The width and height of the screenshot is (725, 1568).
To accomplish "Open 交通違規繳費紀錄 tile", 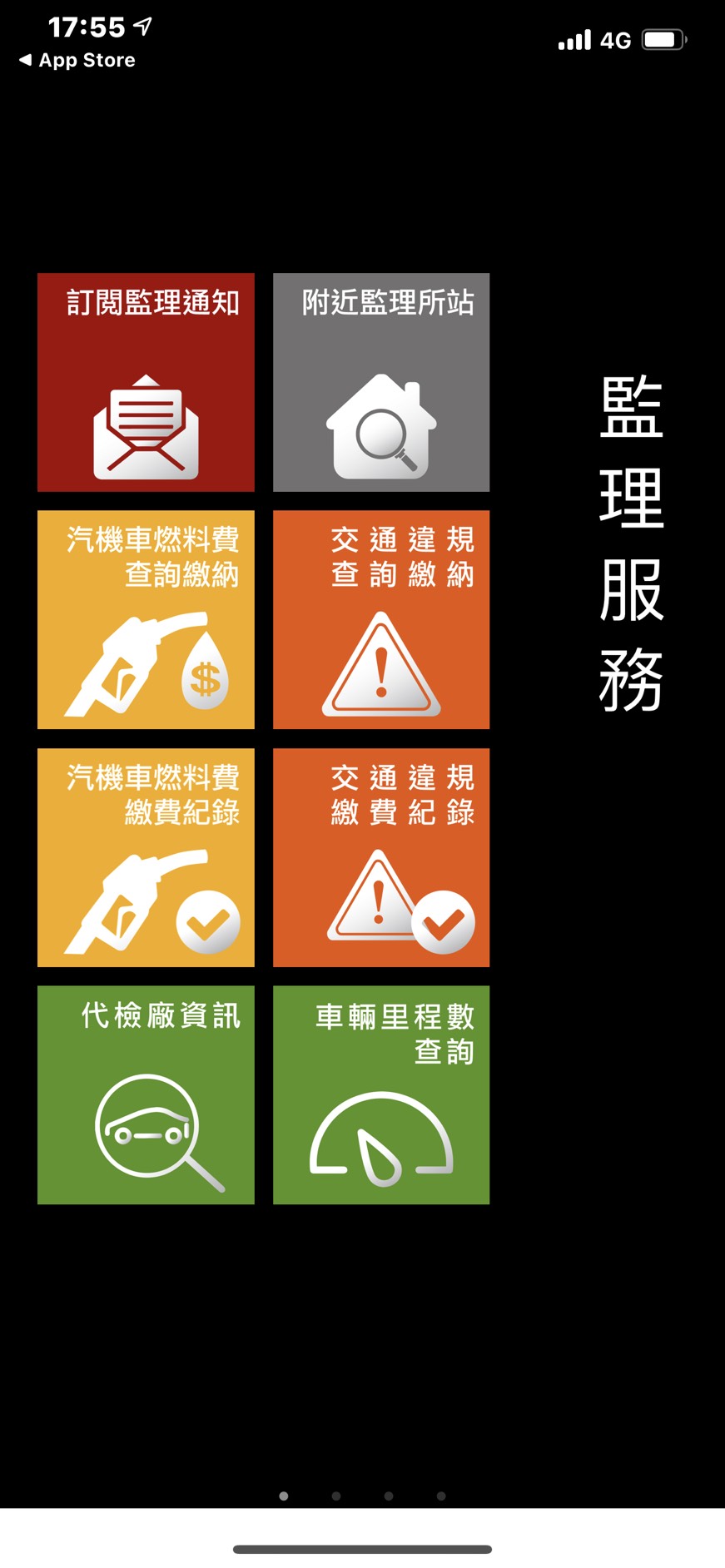I will pos(381,857).
